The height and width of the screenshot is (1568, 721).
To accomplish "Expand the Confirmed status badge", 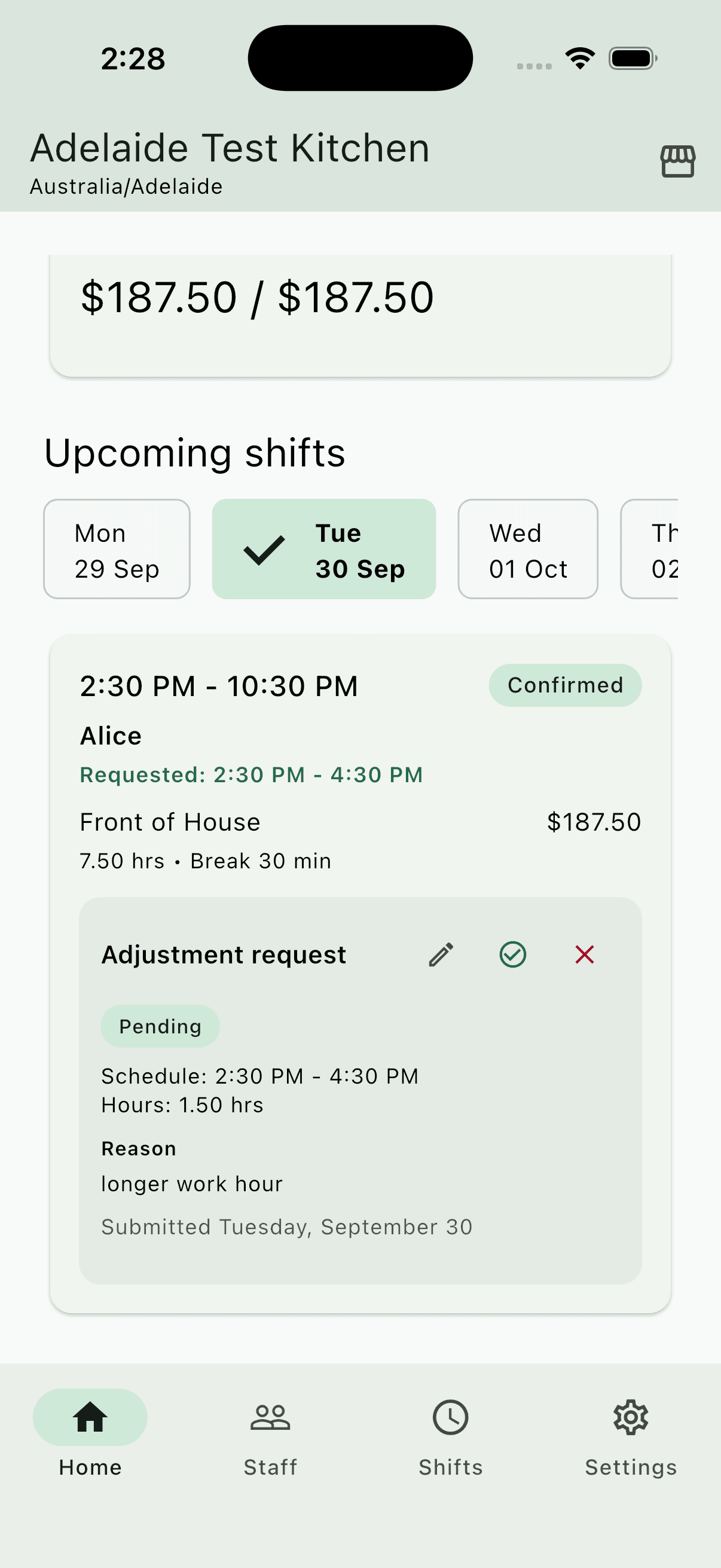I will 564,685.
